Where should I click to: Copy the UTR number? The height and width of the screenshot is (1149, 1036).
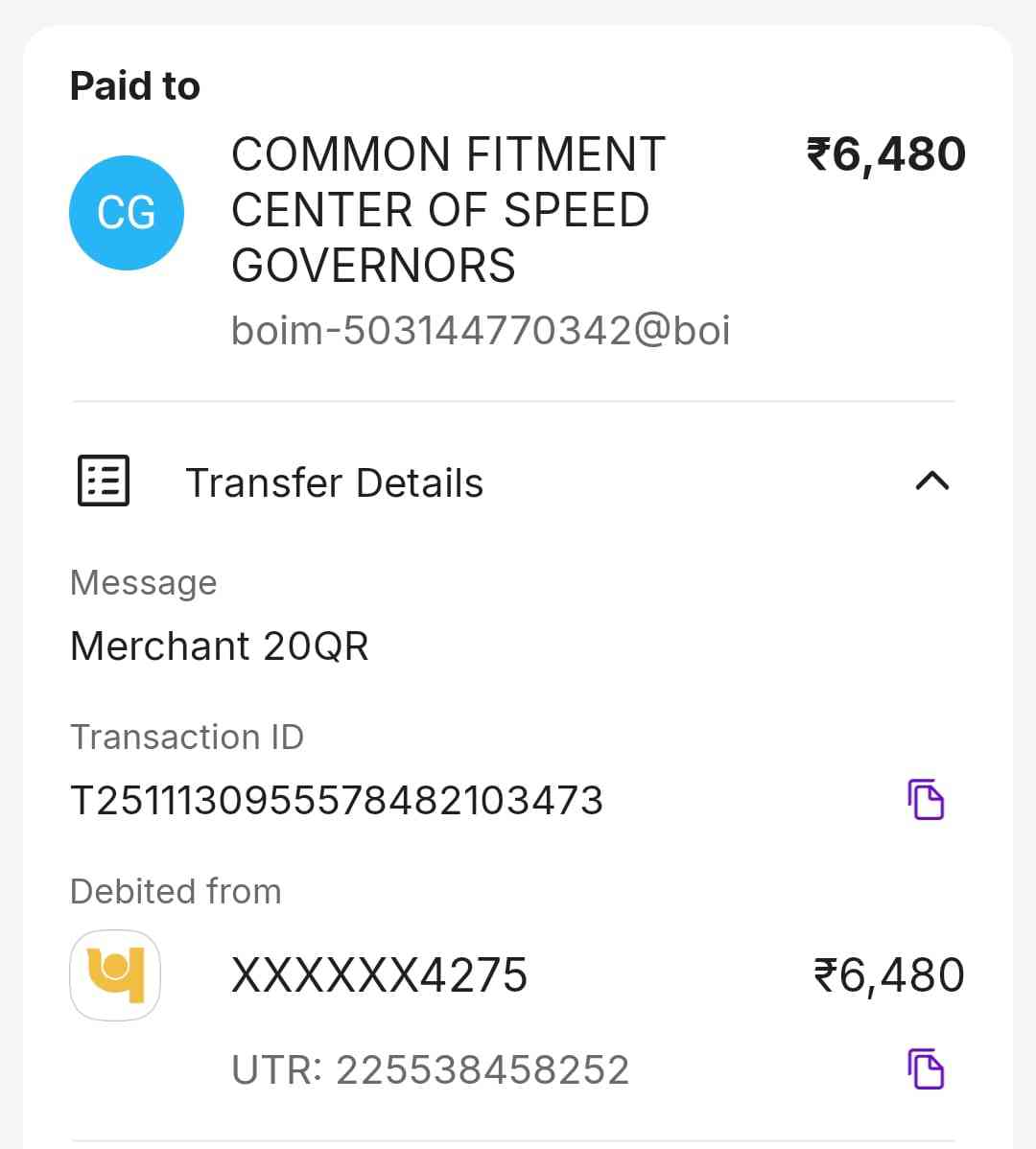click(926, 1068)
